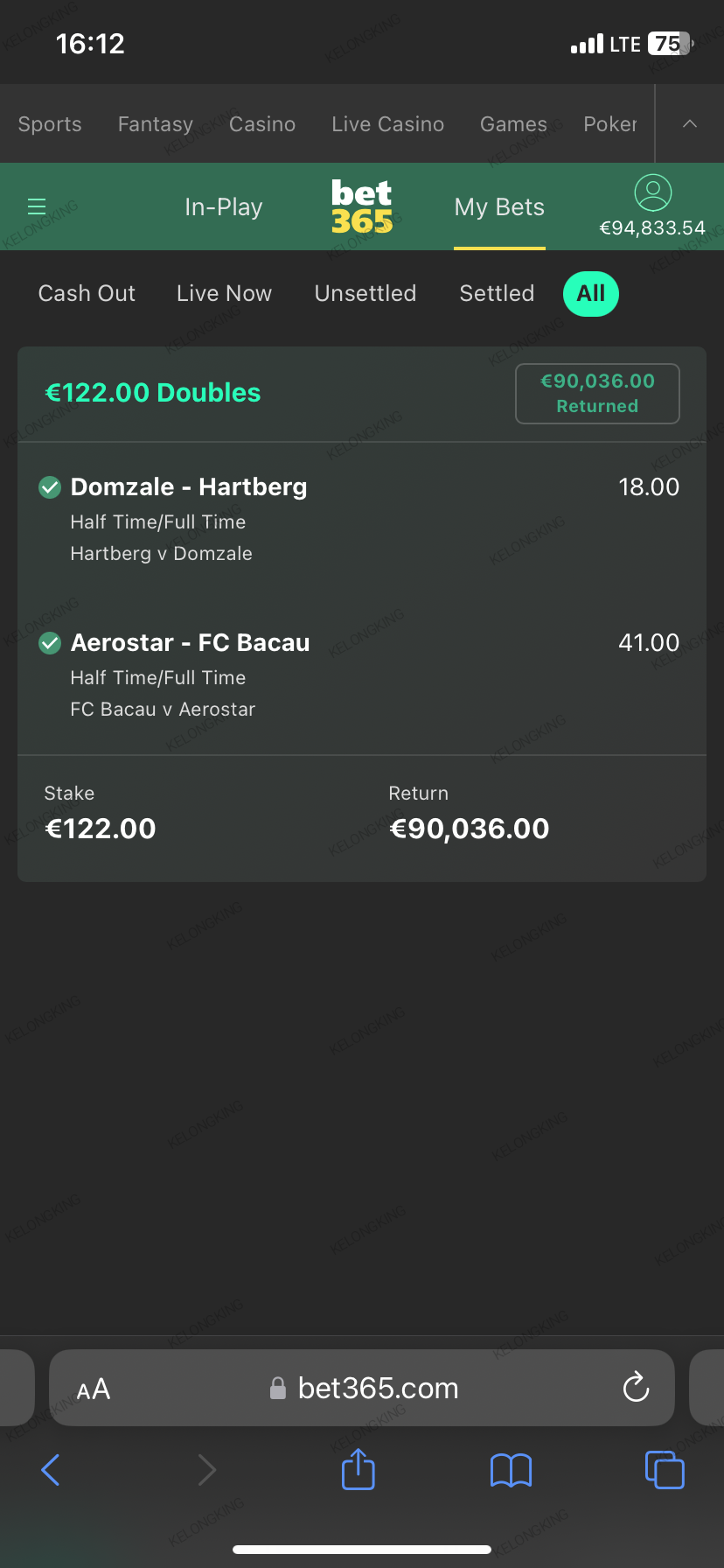Show Live Now bets
The image size is (724, 1568).
pos(224,294)
